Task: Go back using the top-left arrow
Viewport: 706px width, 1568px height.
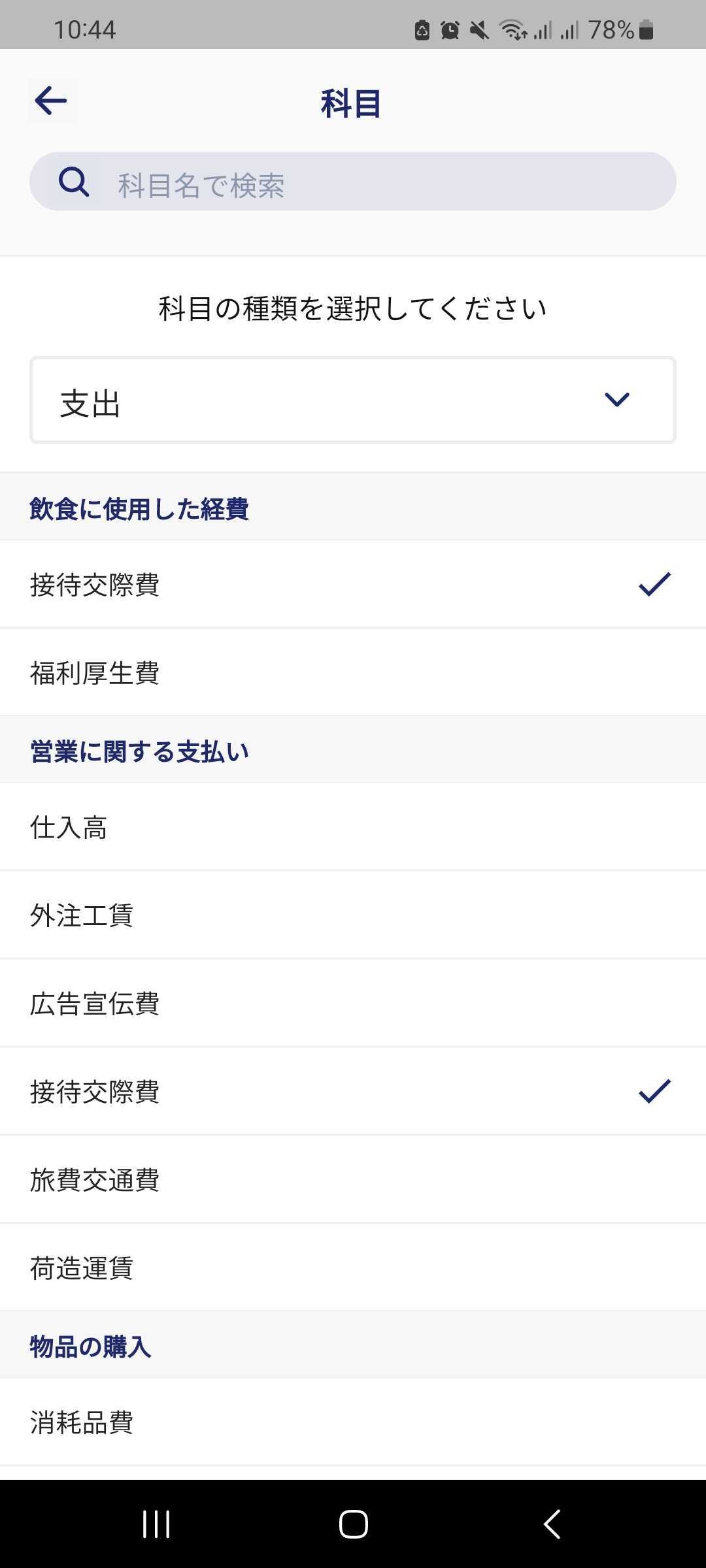Action: click(51, 101)
